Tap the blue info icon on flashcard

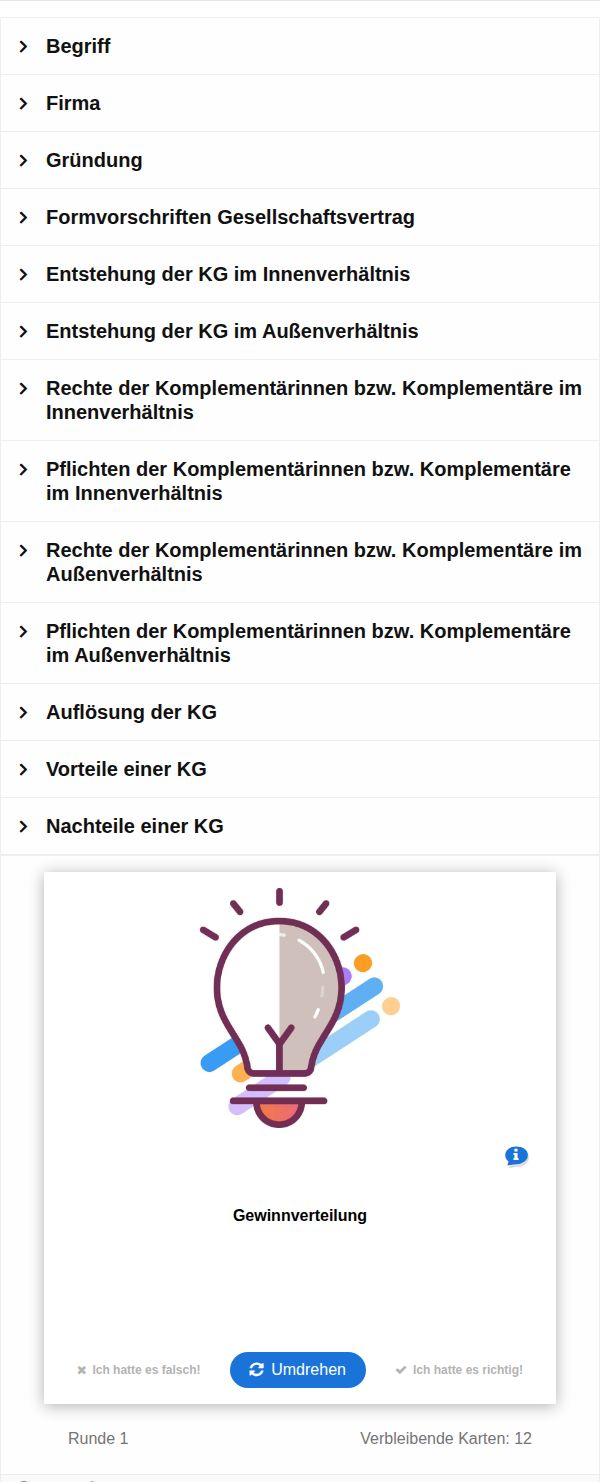[516, 1156]
